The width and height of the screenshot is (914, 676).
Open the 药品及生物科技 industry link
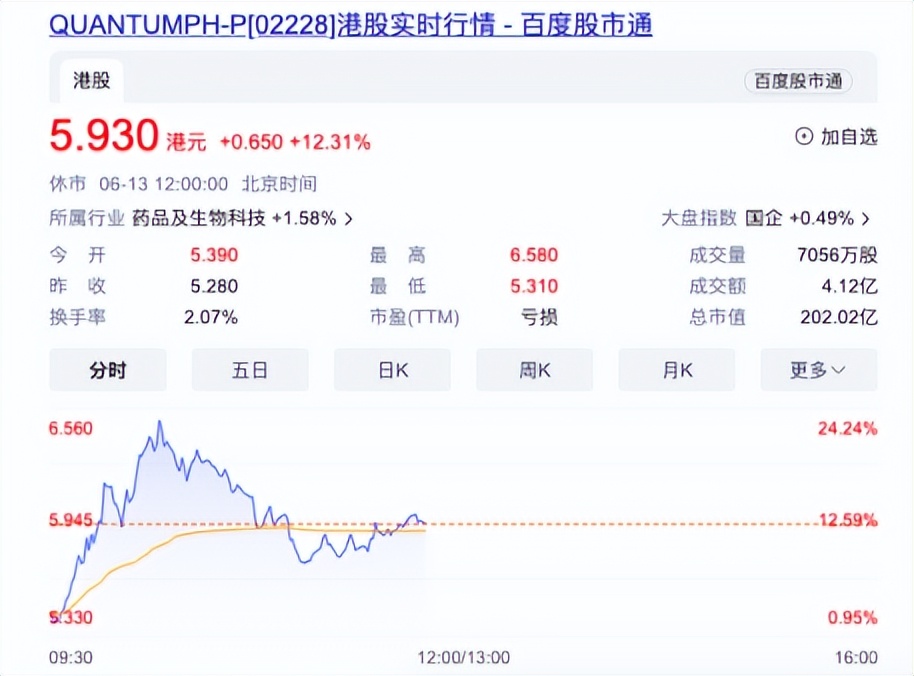pos(200,218)
